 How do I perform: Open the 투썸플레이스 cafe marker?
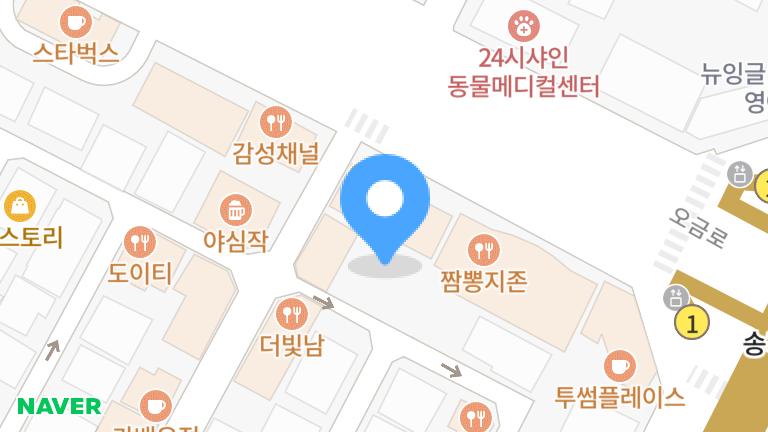pyautogui.click(x=619, y=365)
